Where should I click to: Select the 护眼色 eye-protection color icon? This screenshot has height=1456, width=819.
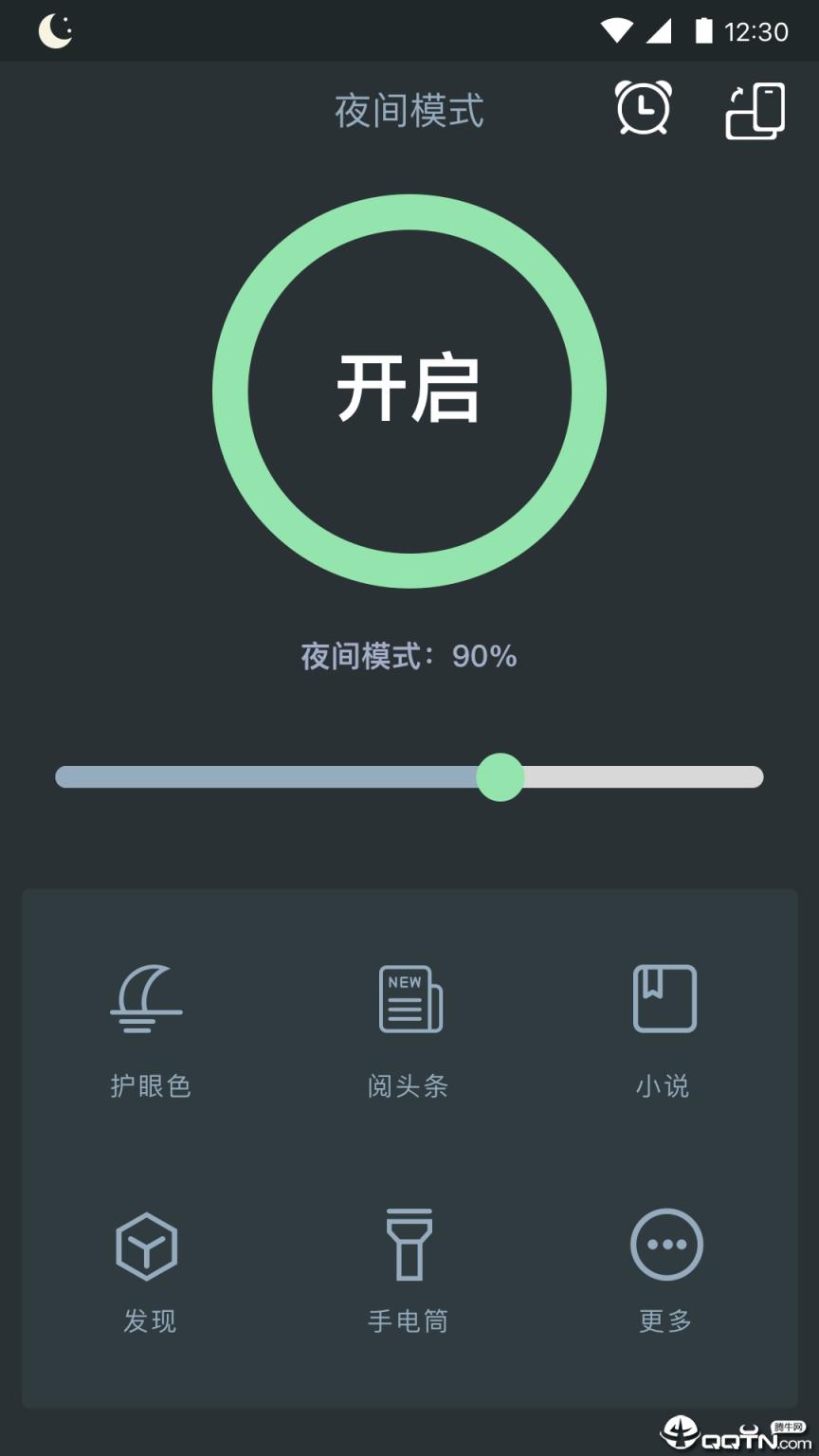point(147,998)
